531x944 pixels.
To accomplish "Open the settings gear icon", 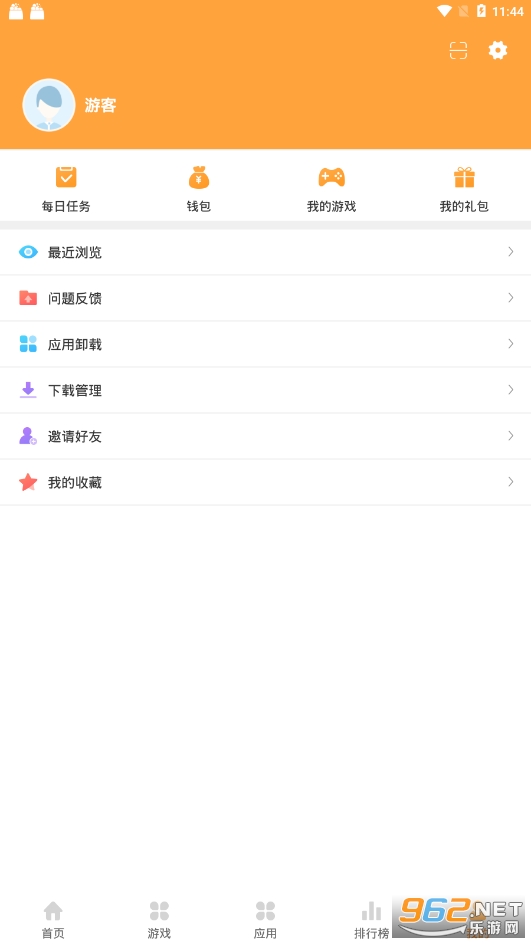I will point(497,51).
